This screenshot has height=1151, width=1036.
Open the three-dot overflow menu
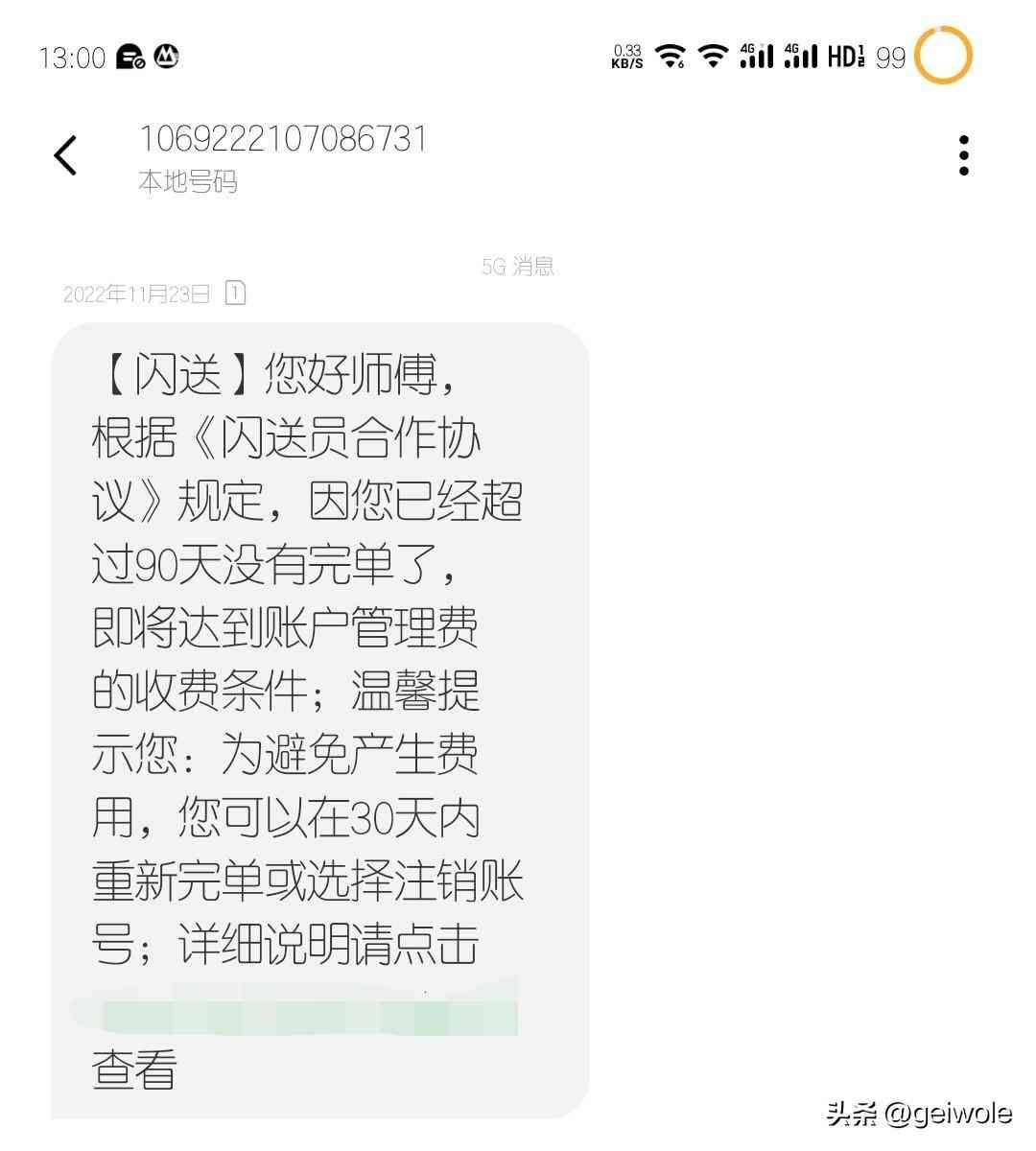coord(964,155)
